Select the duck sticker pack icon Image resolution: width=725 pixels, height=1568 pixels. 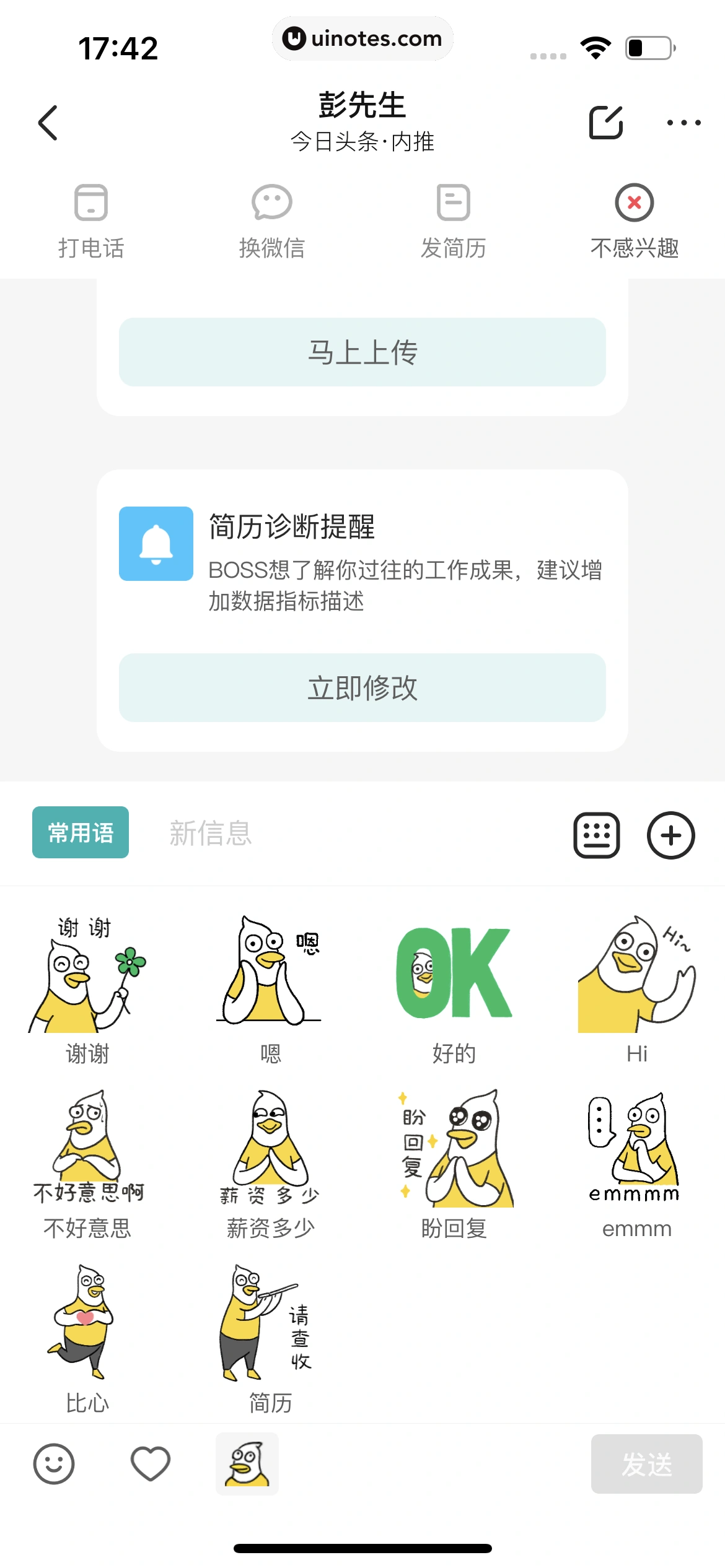point(247,1464)
